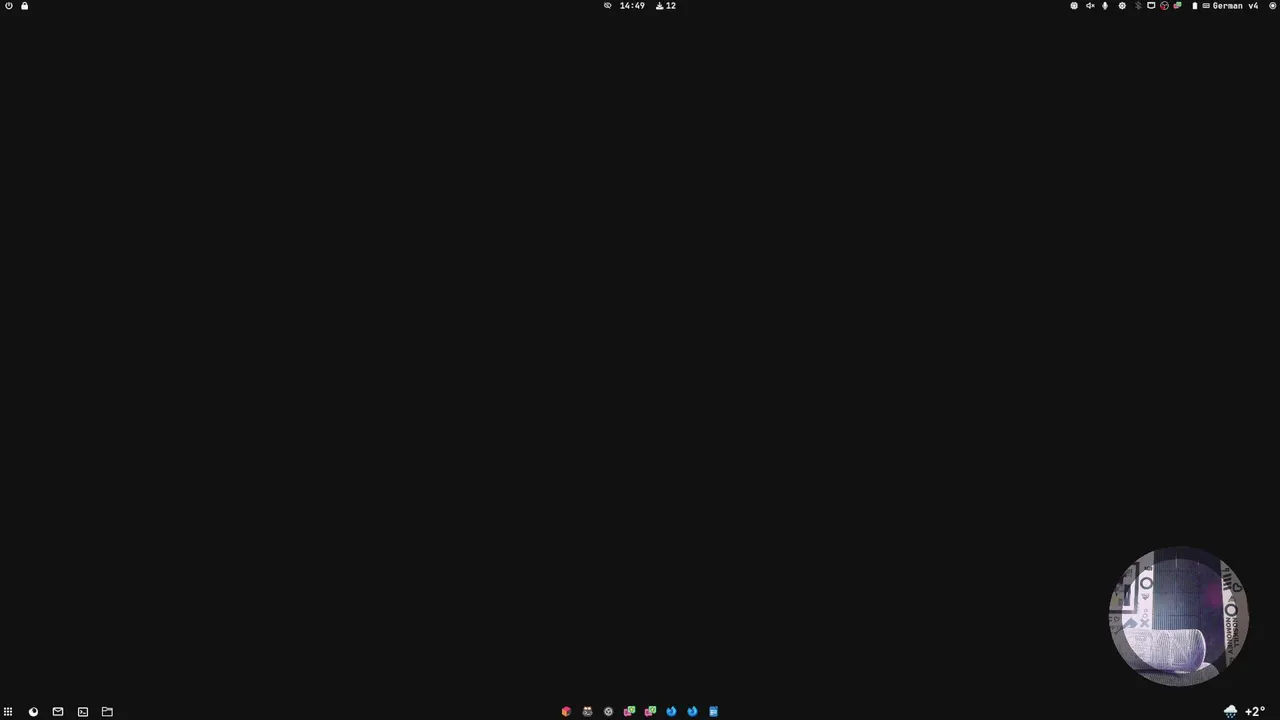1280x720 pixels.
Task: Launch the browser icon next to app grid
Action: 33,712
